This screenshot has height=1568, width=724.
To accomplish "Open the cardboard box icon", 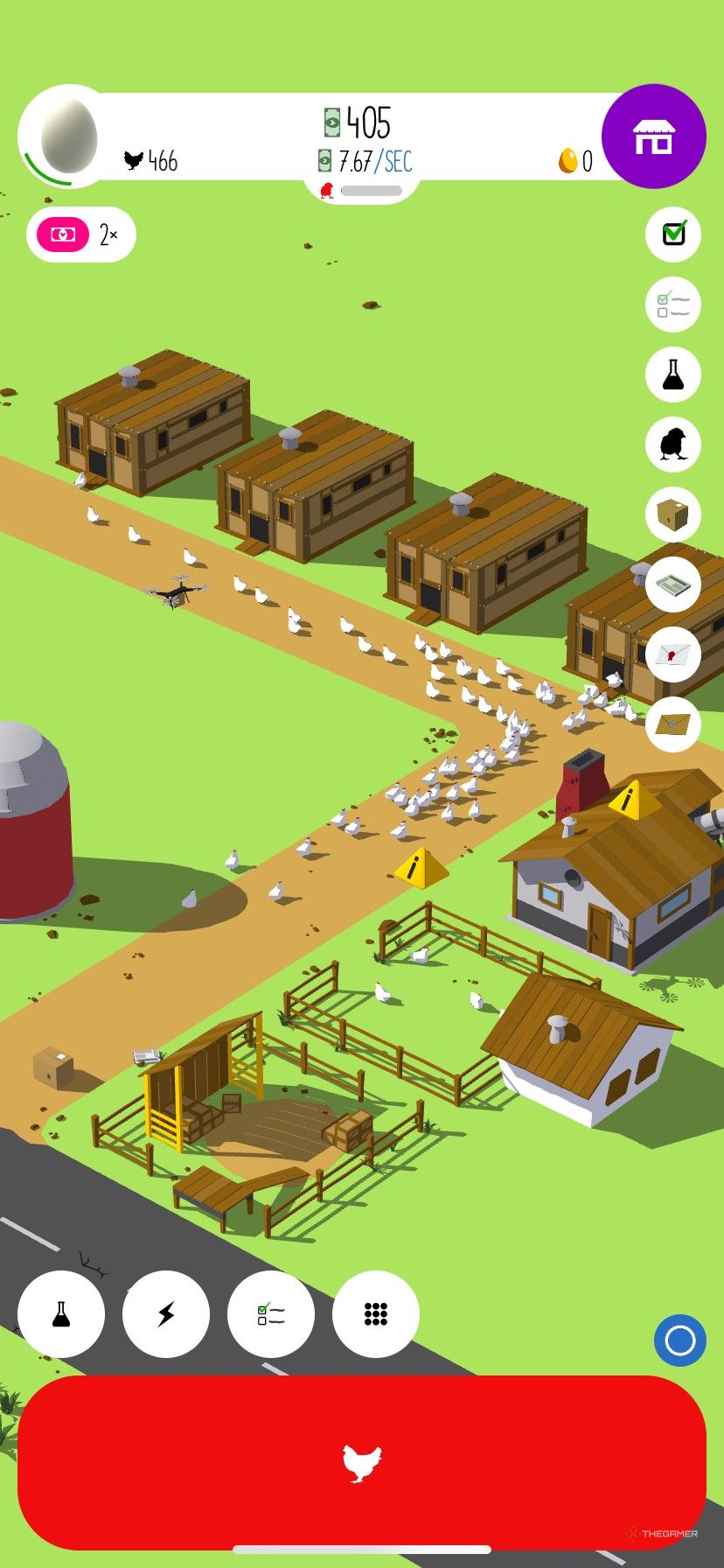I will tap(673, 514).
